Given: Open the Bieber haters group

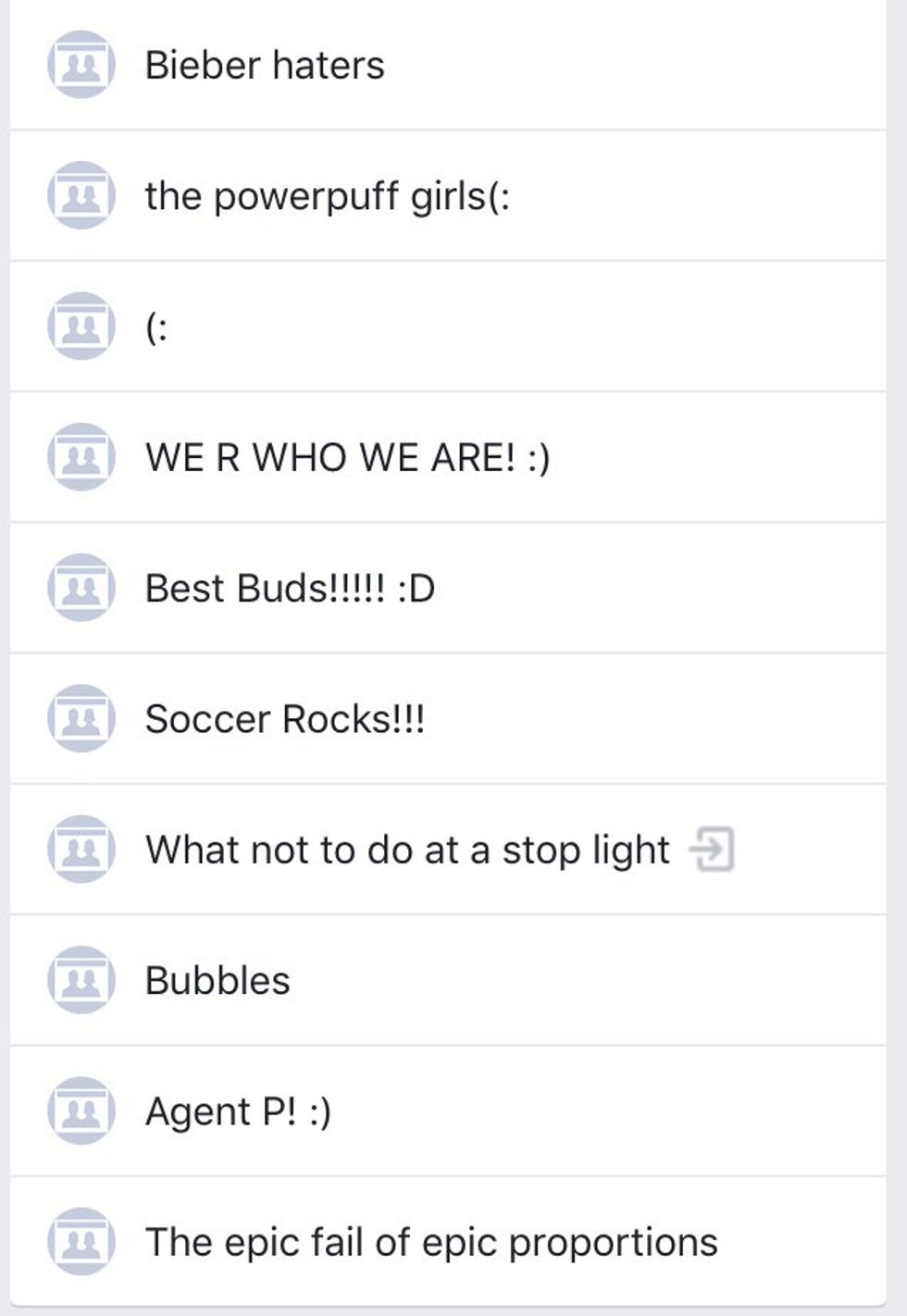Looking at the screenshot, I should coord(265,66).
